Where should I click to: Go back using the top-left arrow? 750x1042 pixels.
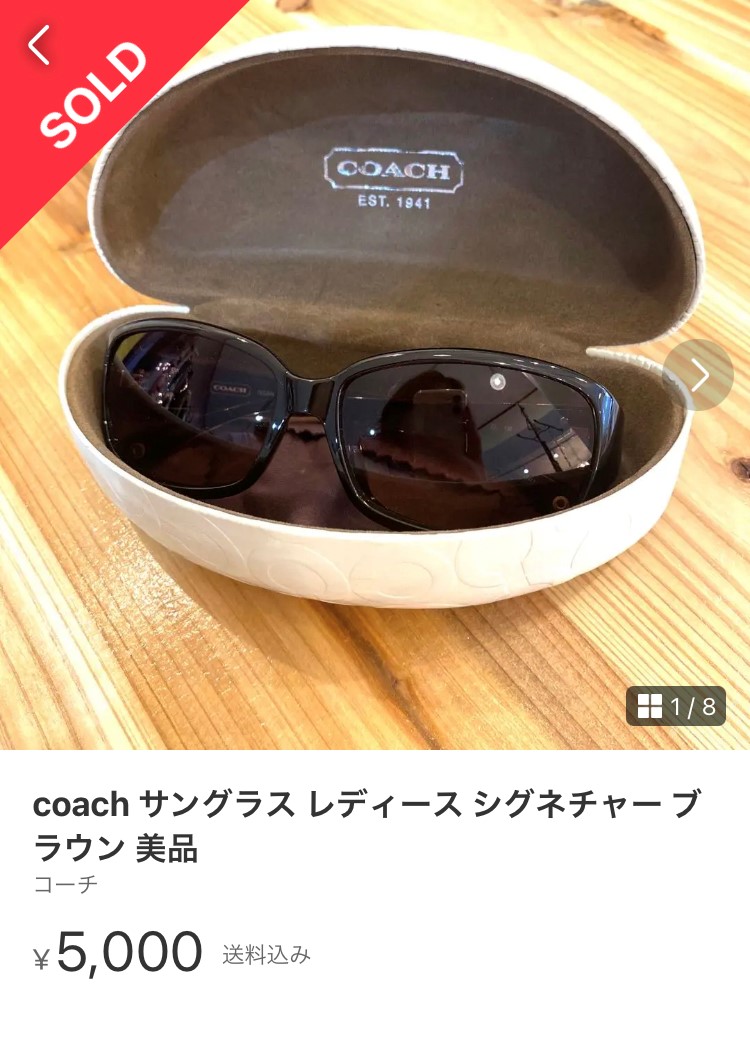39,45
